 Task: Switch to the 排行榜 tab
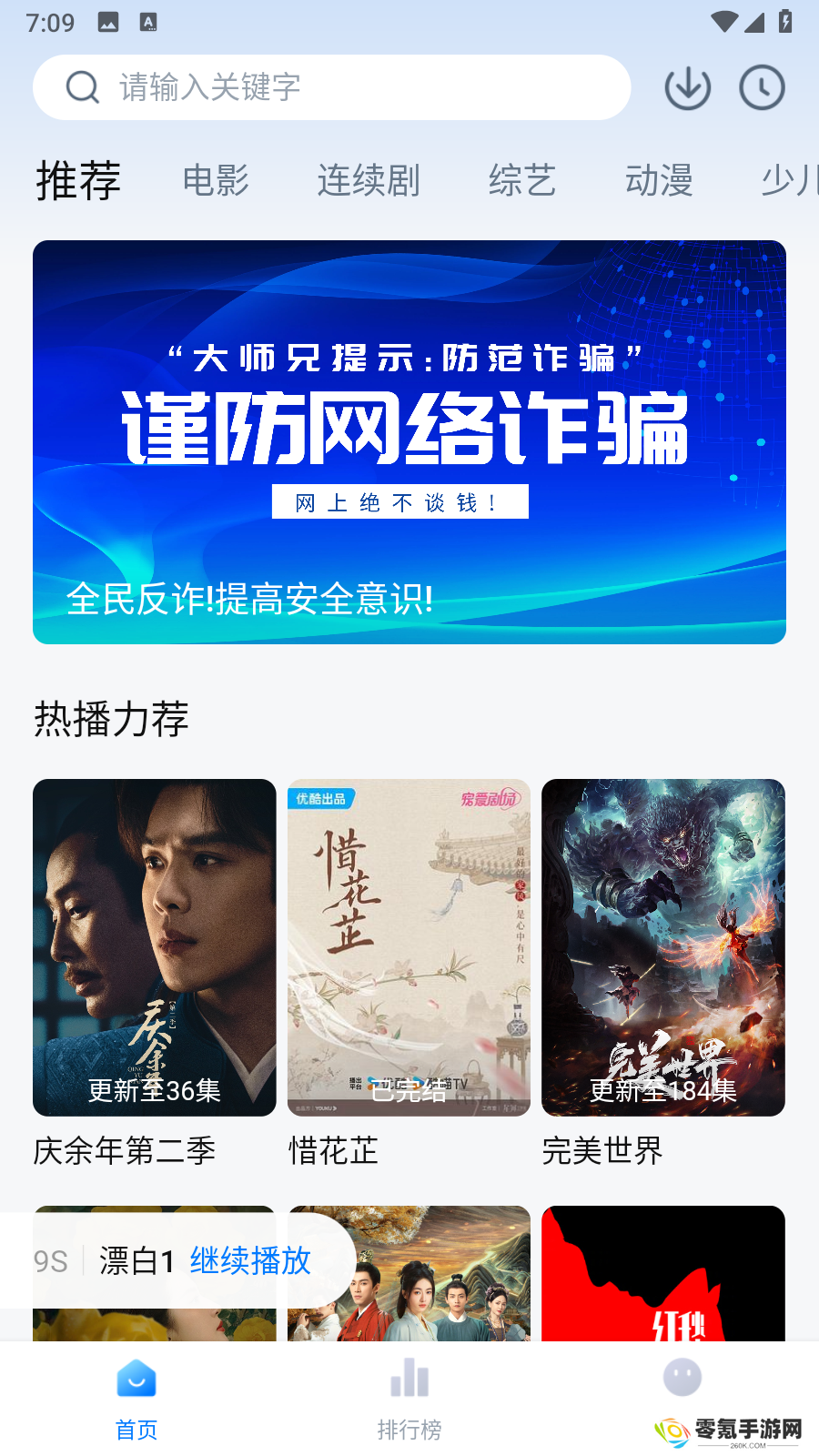pos(409,1399)
